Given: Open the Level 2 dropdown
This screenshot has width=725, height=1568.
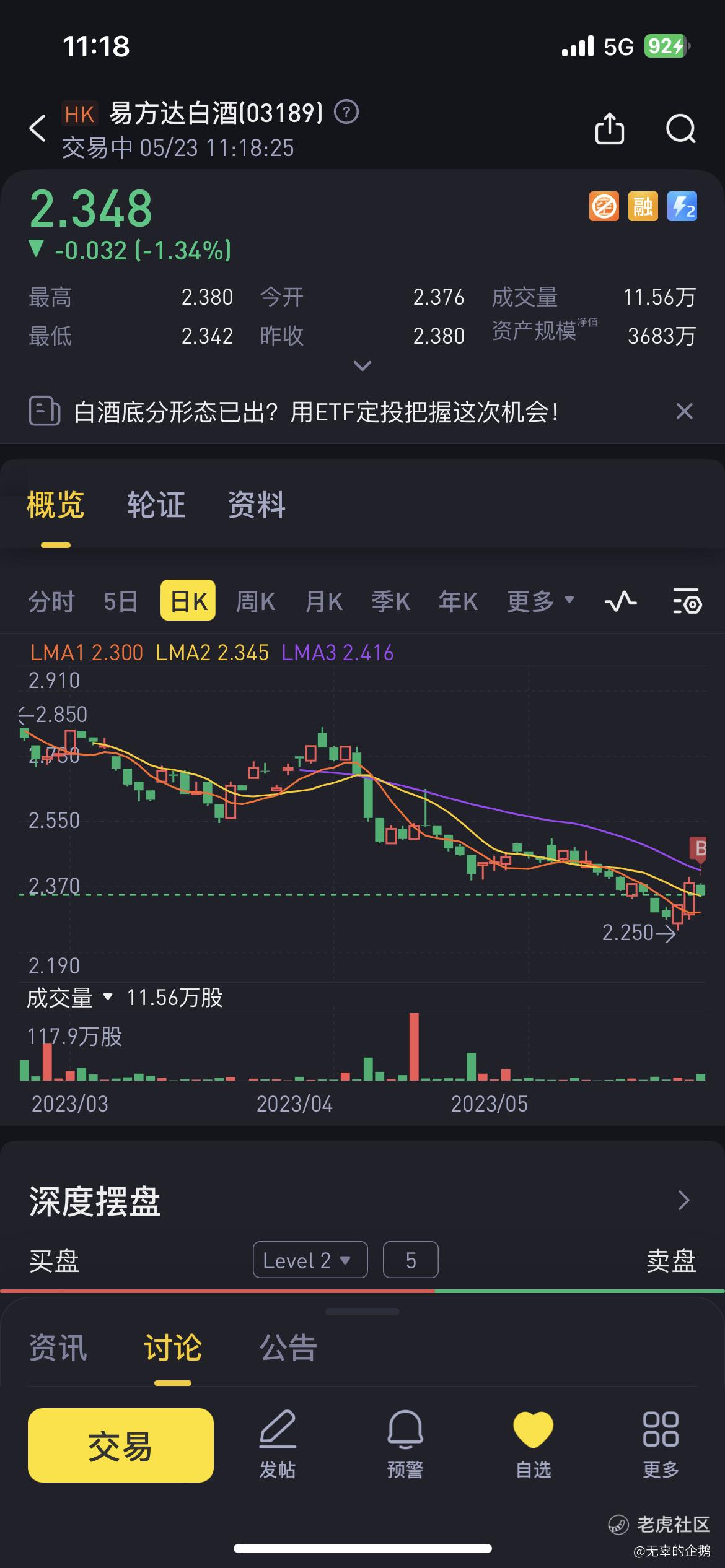Looking at the screenshot, I should [310, 1260].
